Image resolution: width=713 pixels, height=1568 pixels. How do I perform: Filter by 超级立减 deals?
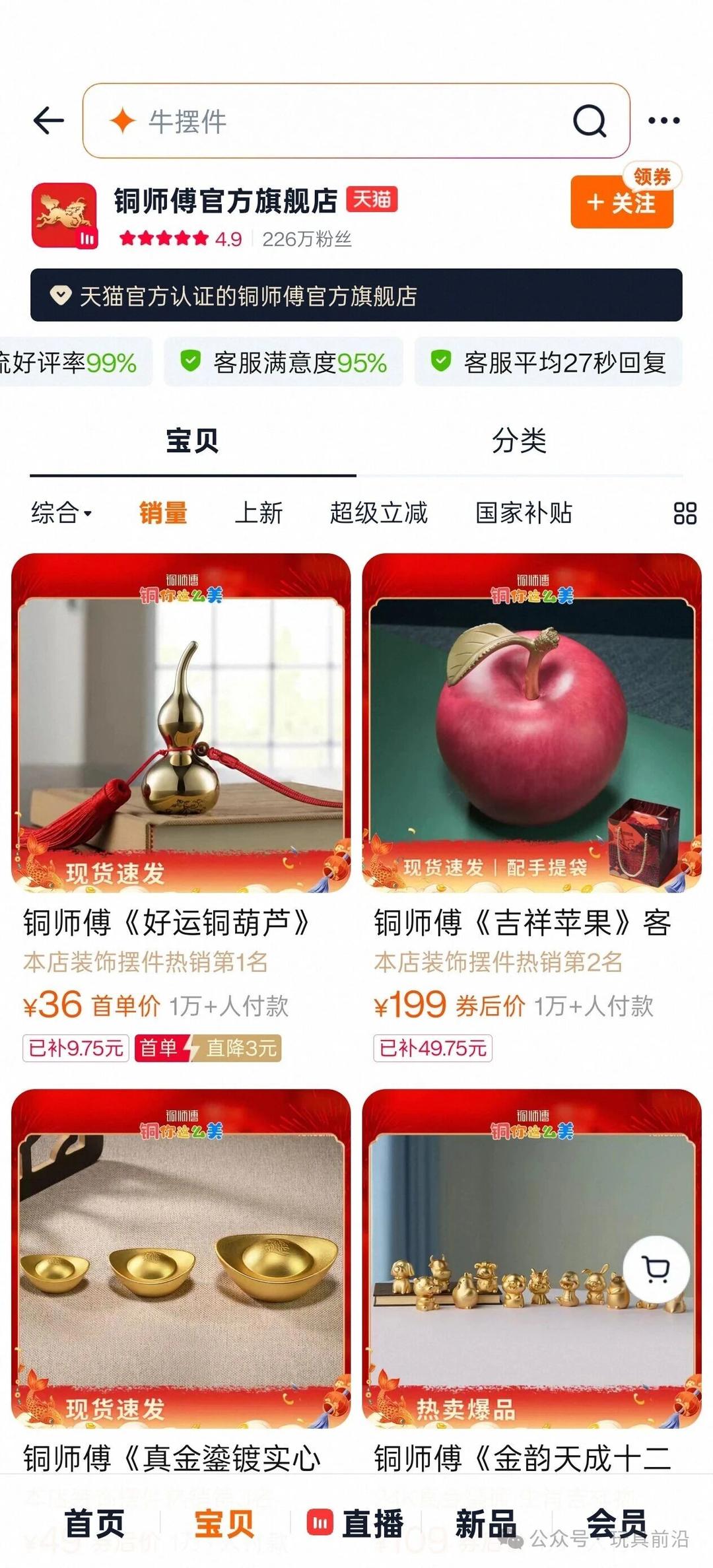click(378, 513)
